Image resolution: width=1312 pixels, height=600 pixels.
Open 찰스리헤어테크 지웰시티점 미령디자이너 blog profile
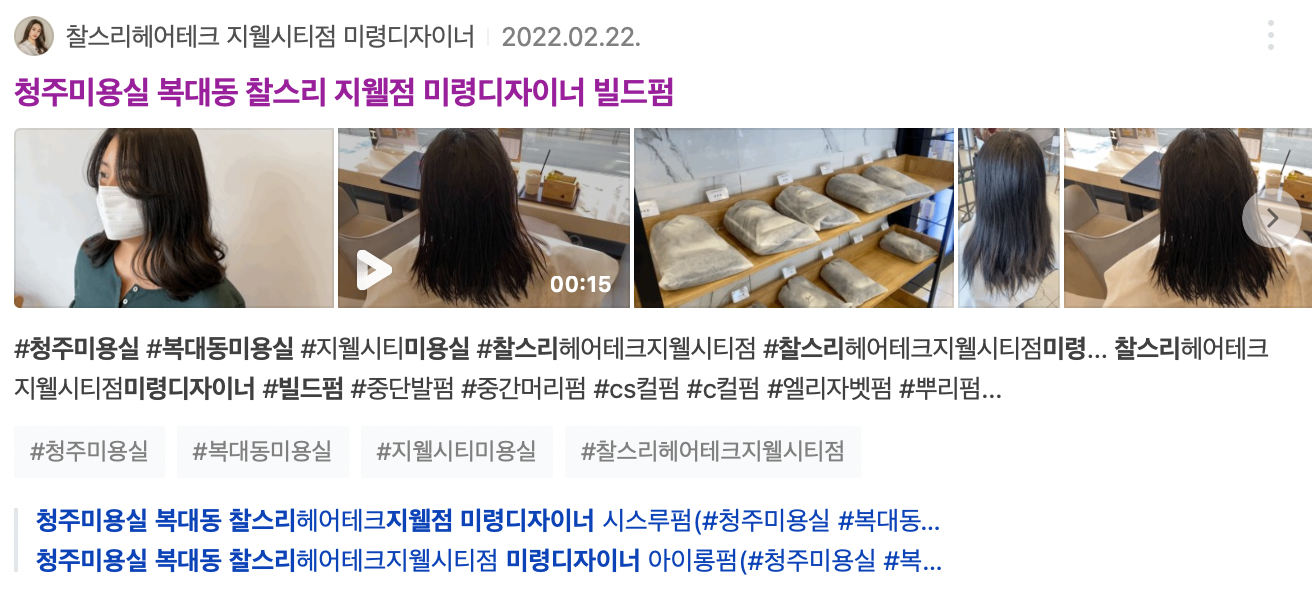coord(270,37)
